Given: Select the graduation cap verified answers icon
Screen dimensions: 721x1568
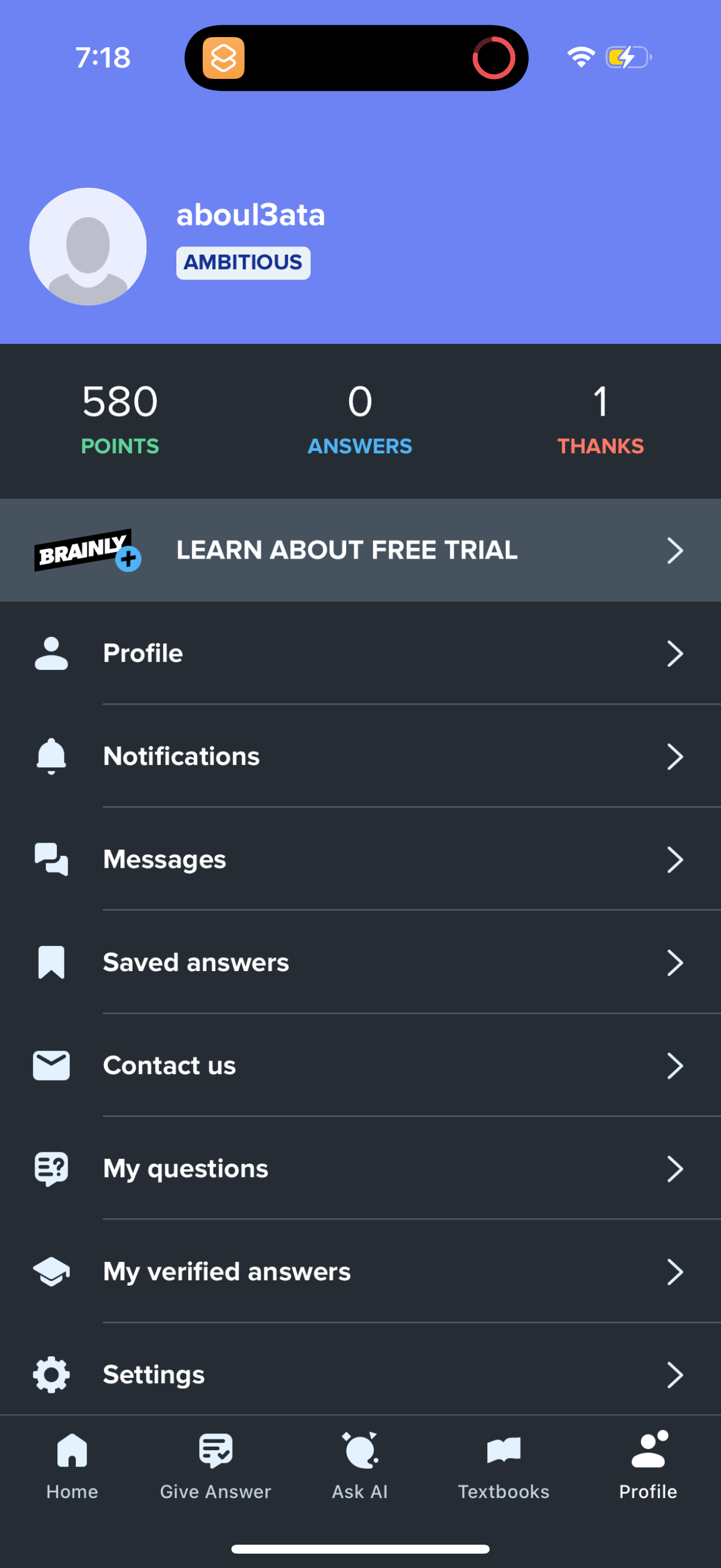Looking at the screenshot, I should [x=51, y=1271].
